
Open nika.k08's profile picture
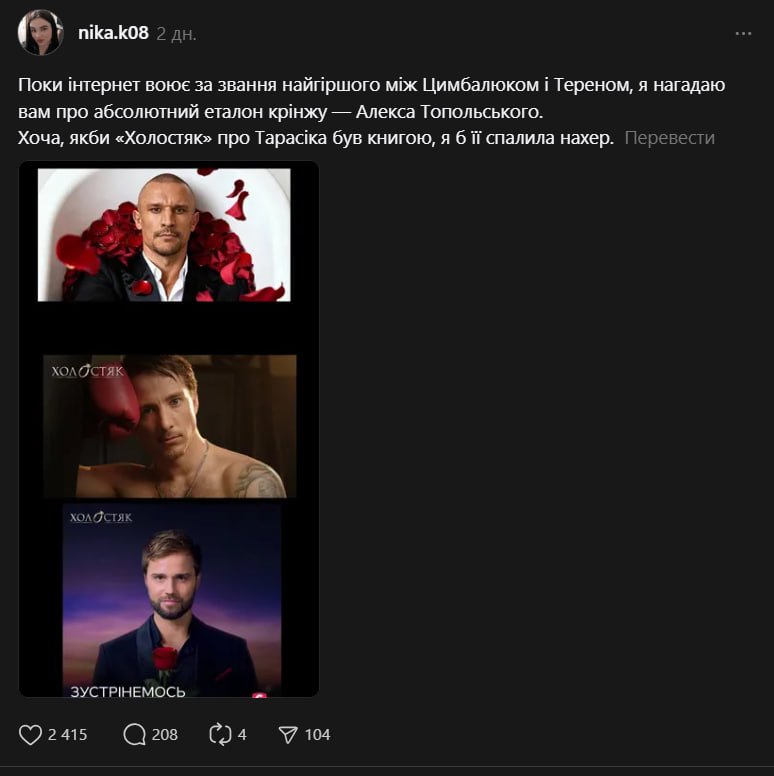(x=40, y=33)
